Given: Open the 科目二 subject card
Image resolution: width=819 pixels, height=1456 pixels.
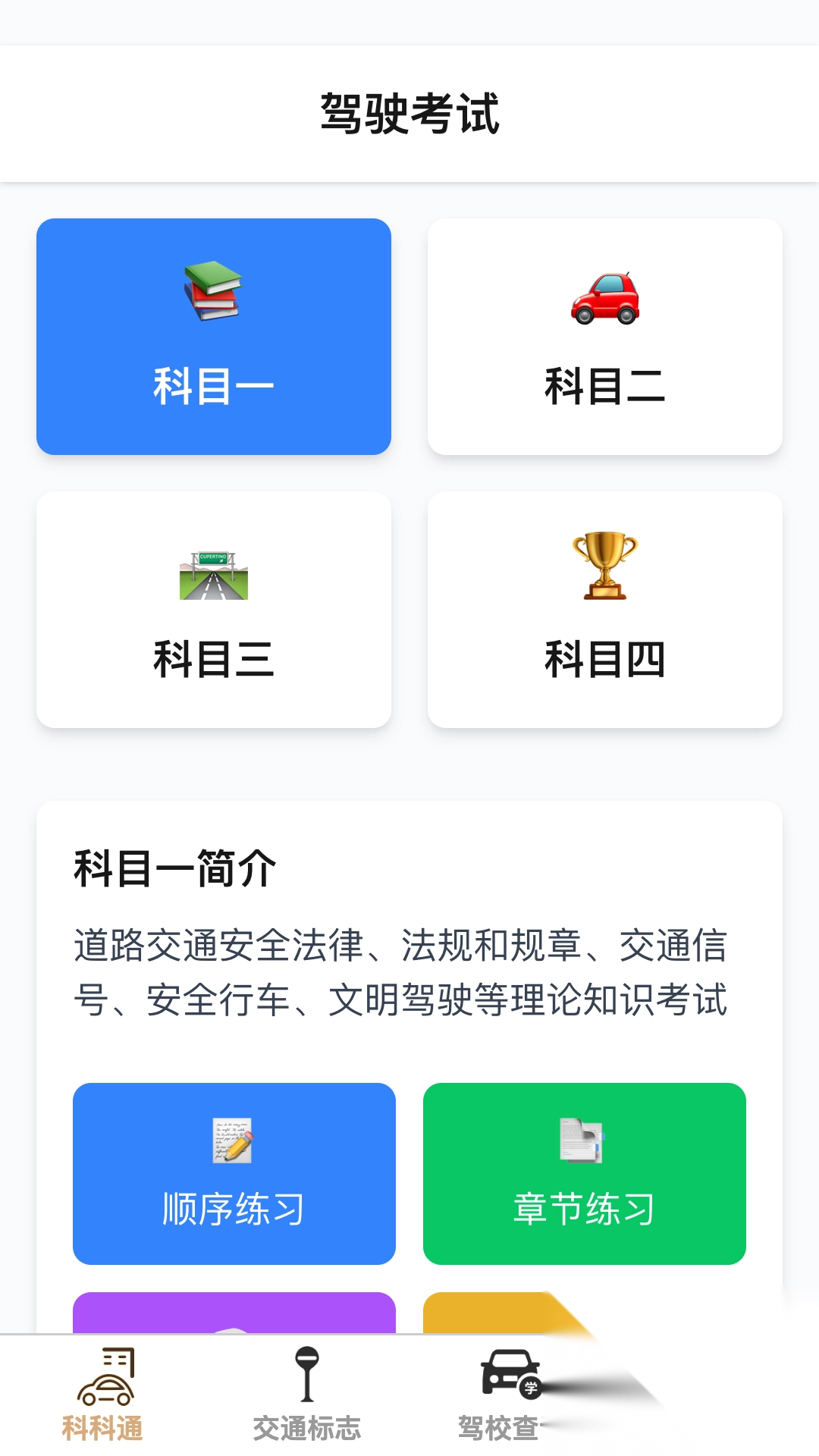Looking at the screenshot, I should [604, 337].
